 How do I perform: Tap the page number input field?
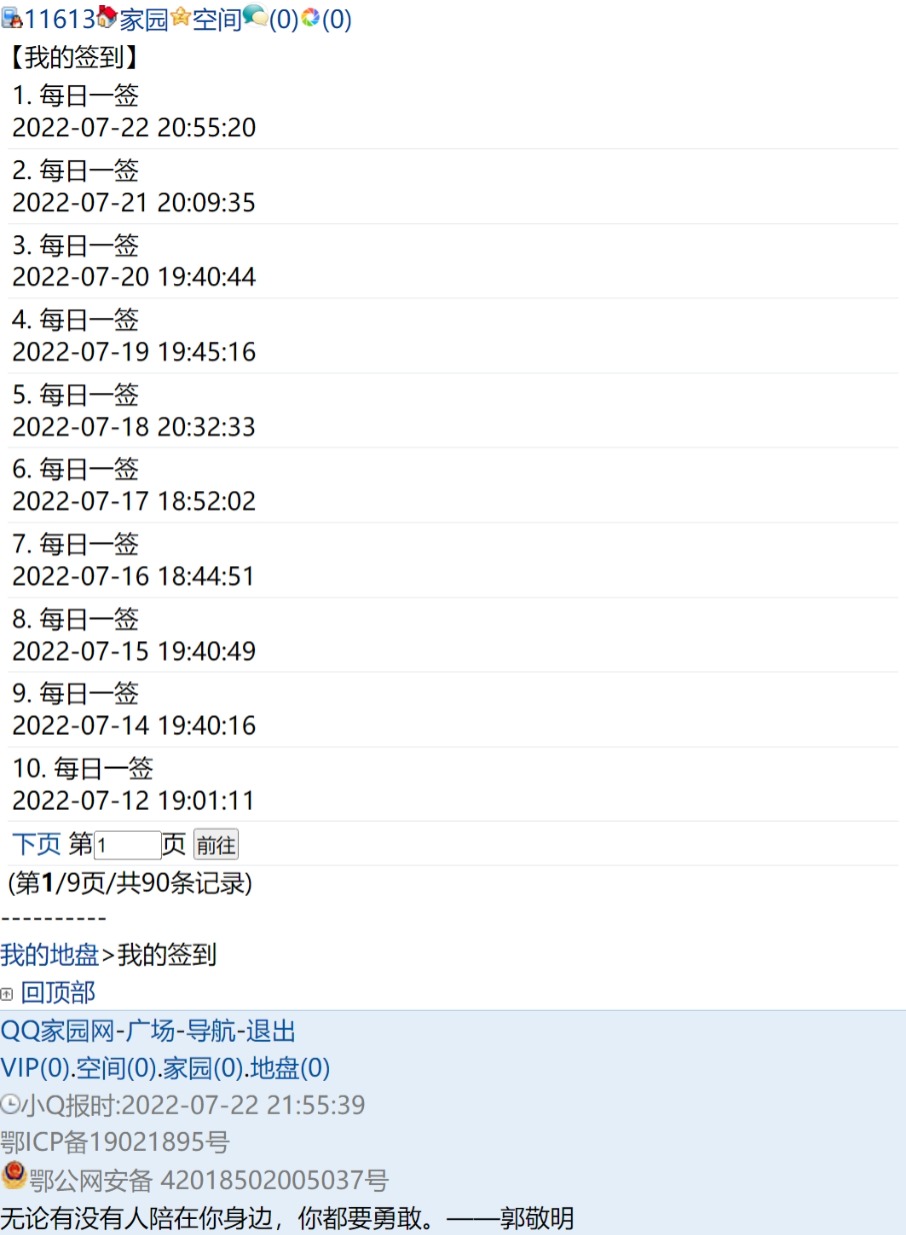tap(128, 845)
